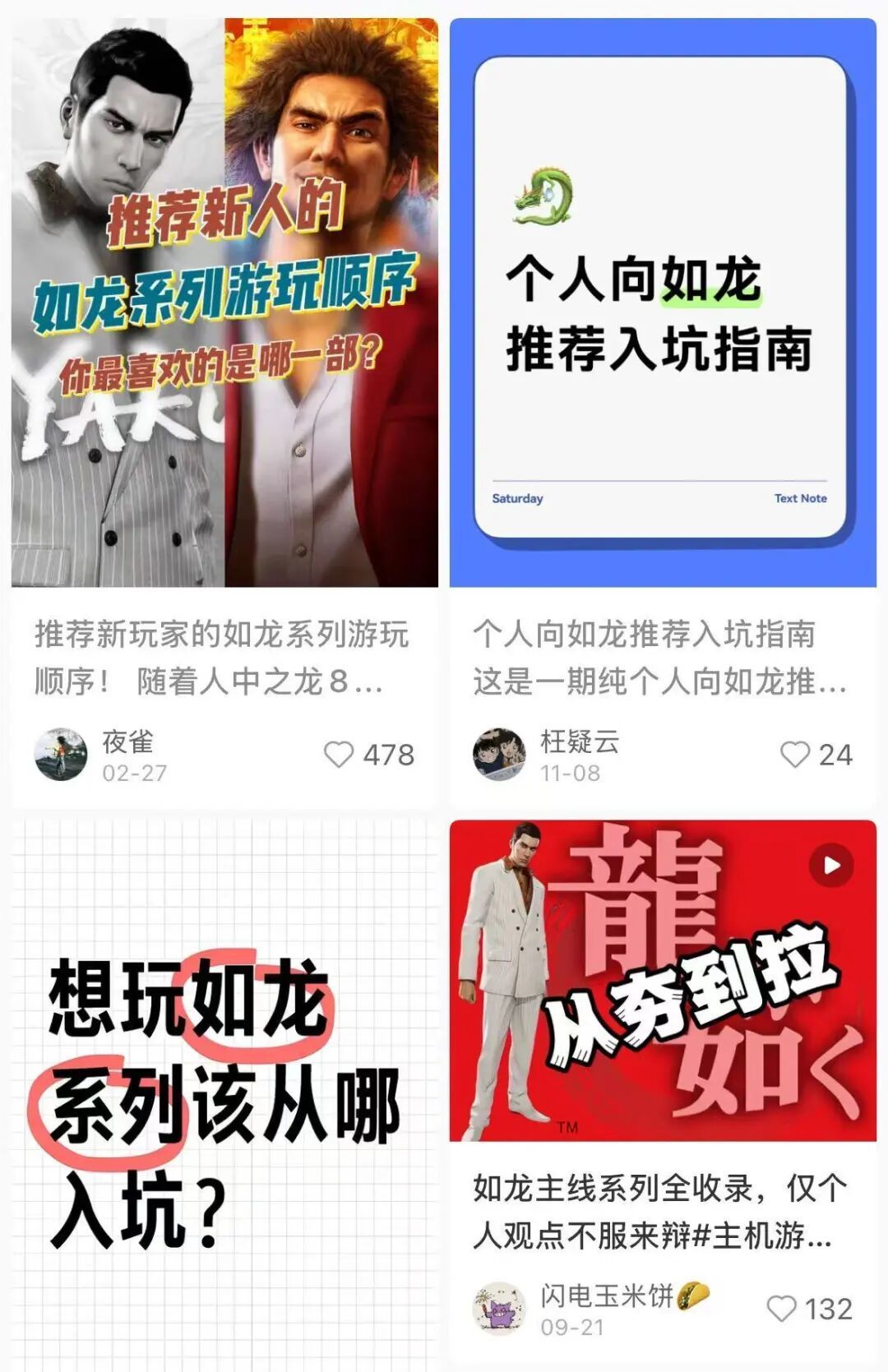This screenshot has width=888, height=1372.
Task: Open the post titled 如龙主线系列全收录
Action: click(660, 1211)
